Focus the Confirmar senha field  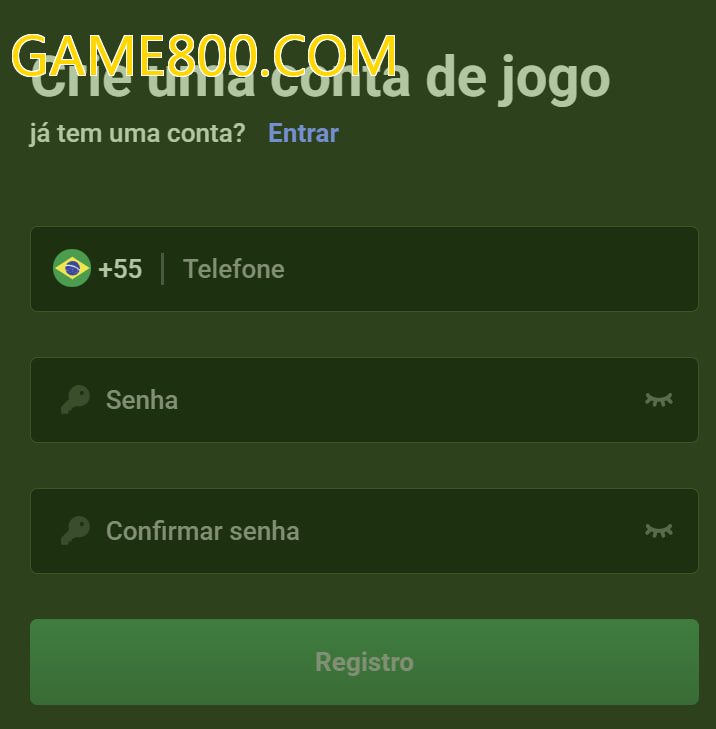pyautogui.click(x=360, y=531)
